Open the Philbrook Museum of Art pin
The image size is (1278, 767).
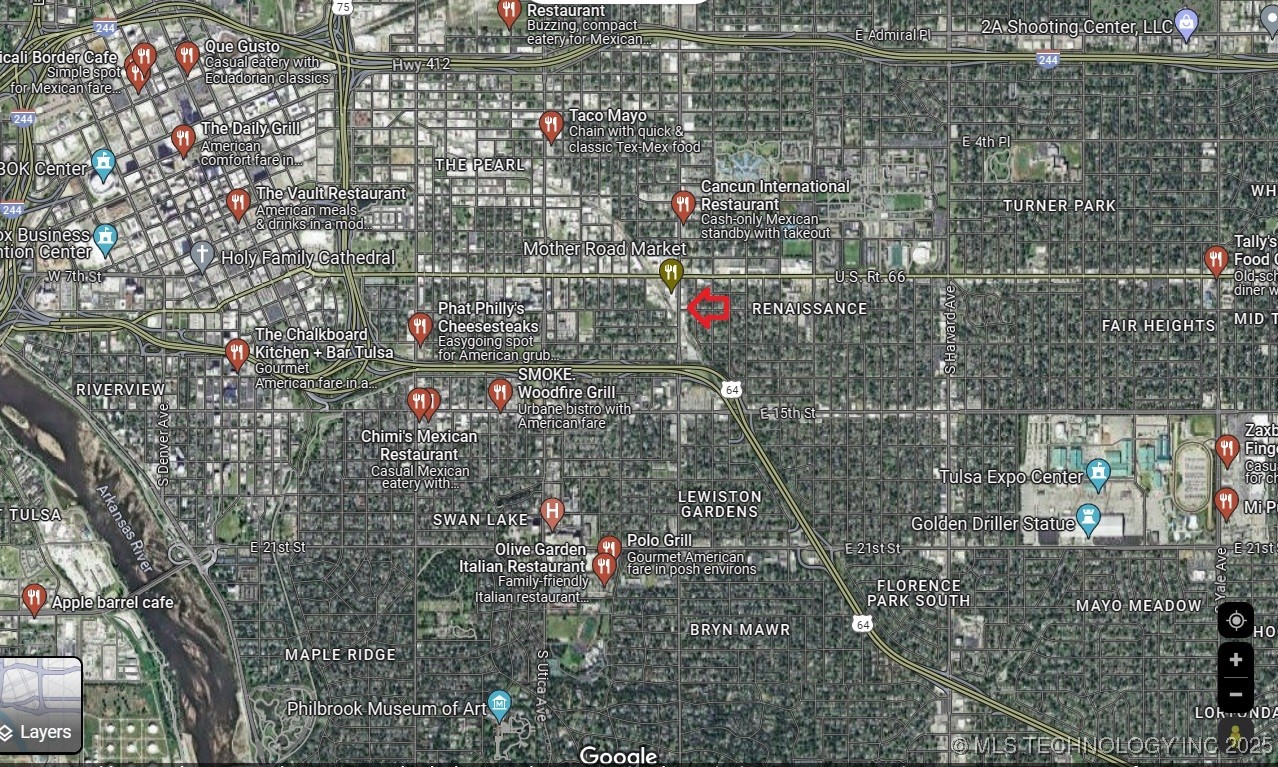(499, 703)
